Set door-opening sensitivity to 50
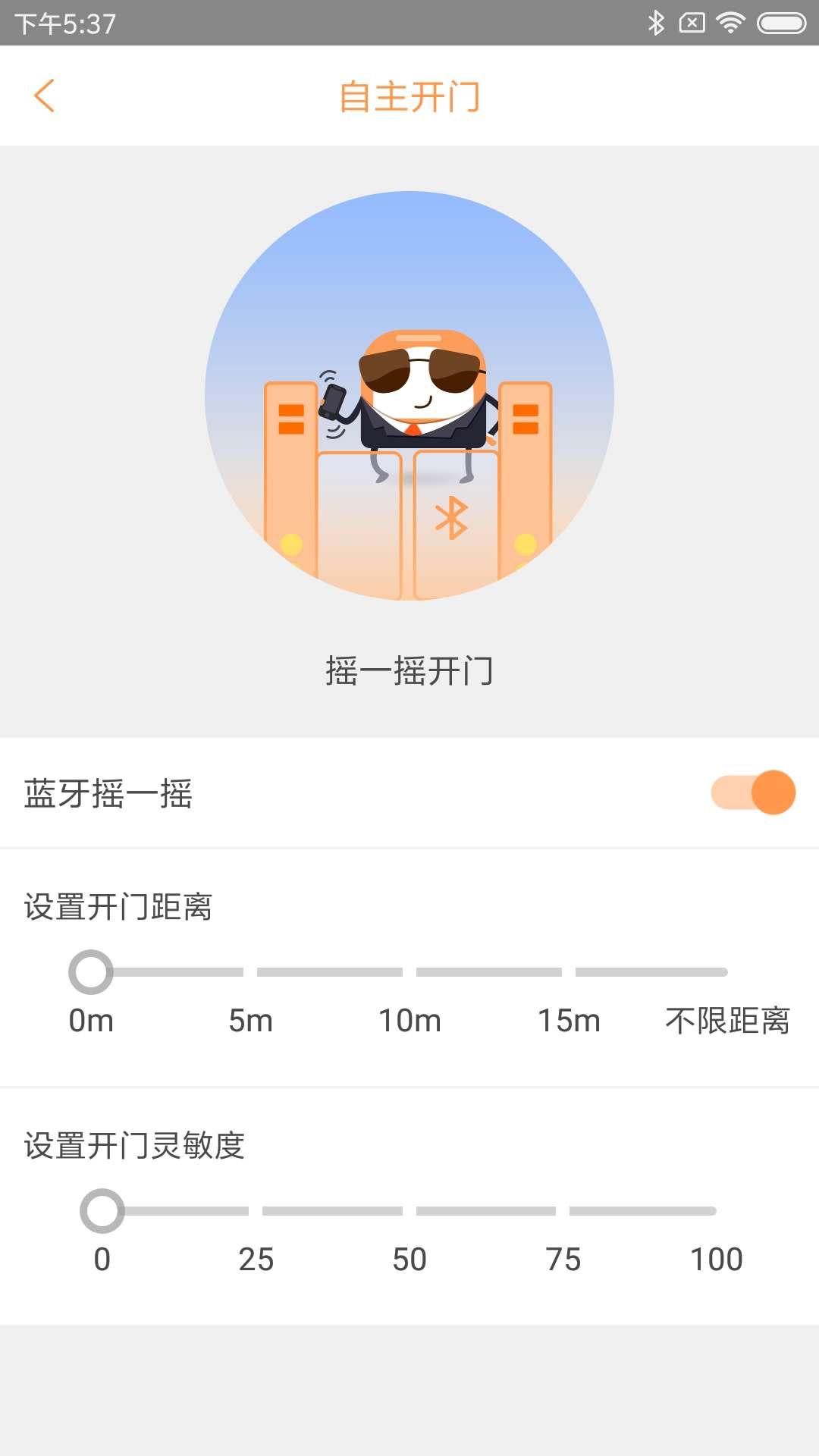The height and width of the screenshot is (1456, 819). tap(409, 1211)
